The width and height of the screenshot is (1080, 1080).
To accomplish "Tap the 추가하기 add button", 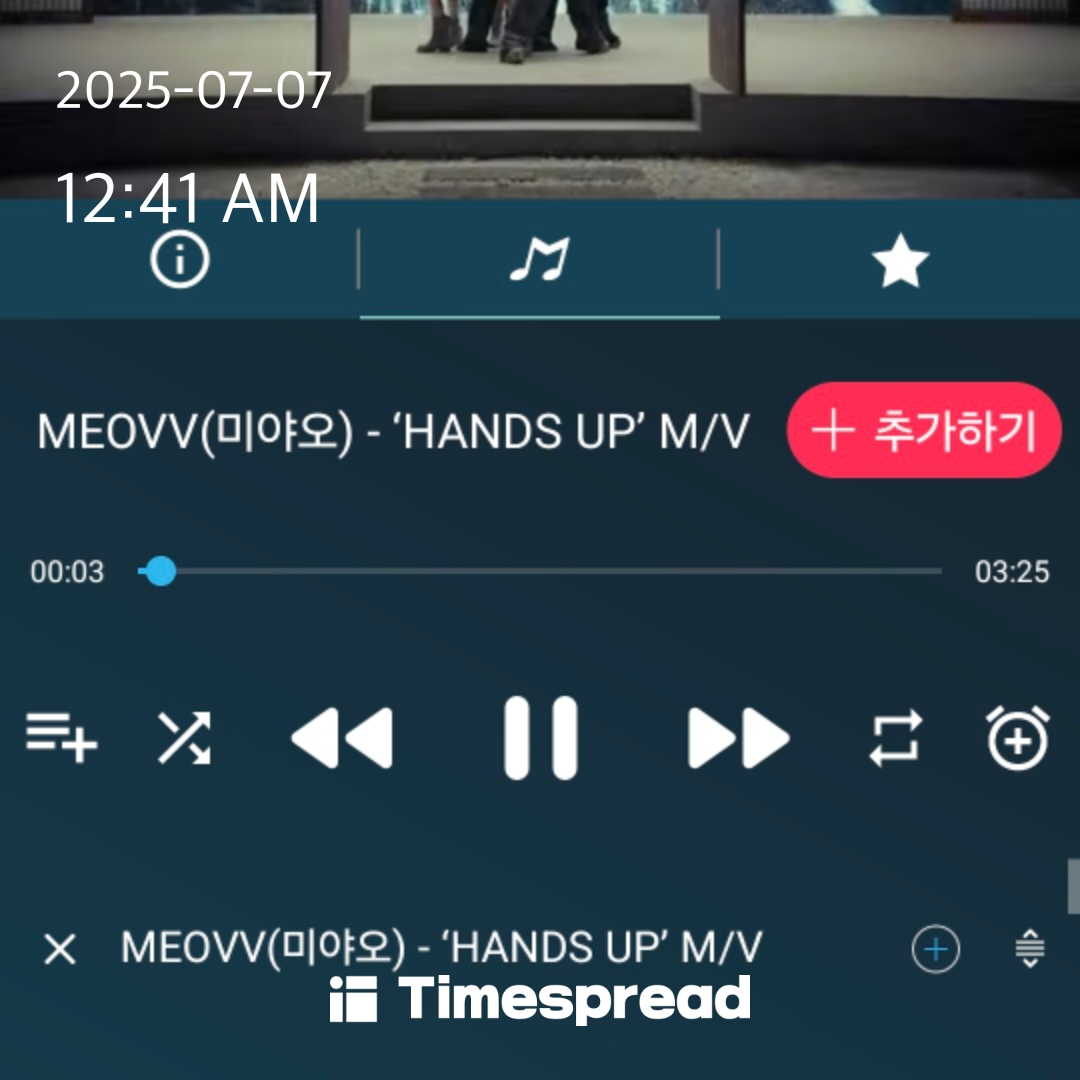I will point(924,430).
